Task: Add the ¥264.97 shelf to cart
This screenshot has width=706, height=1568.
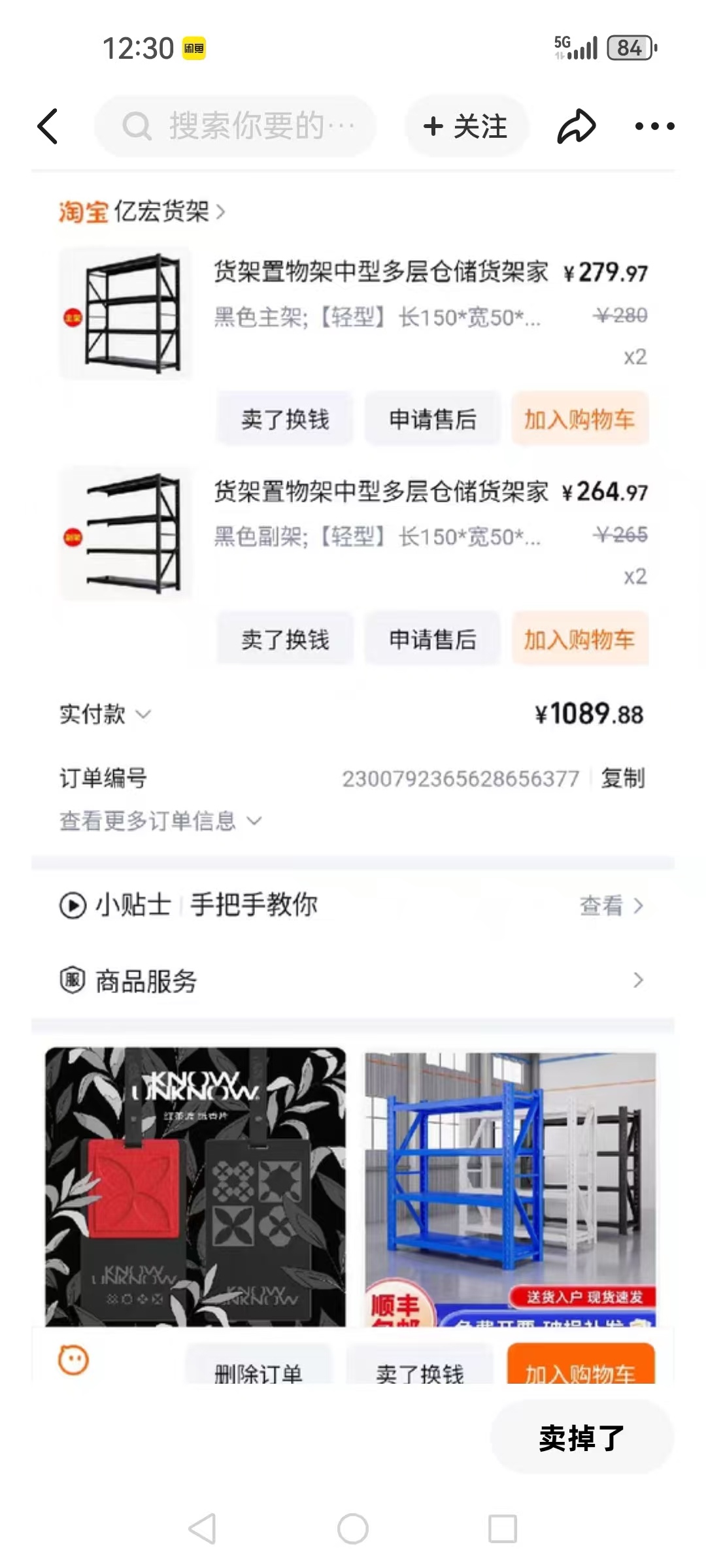Action: coord(580,639)
